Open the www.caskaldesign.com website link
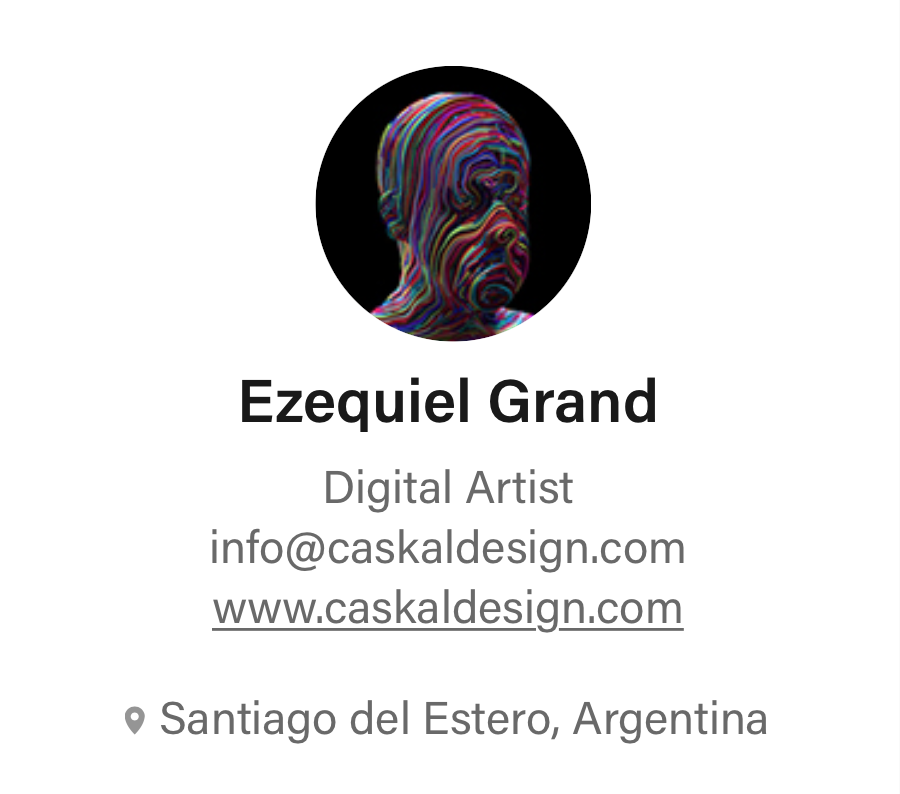The height and width of the screenshot is (794, 900). click(447, 607)
